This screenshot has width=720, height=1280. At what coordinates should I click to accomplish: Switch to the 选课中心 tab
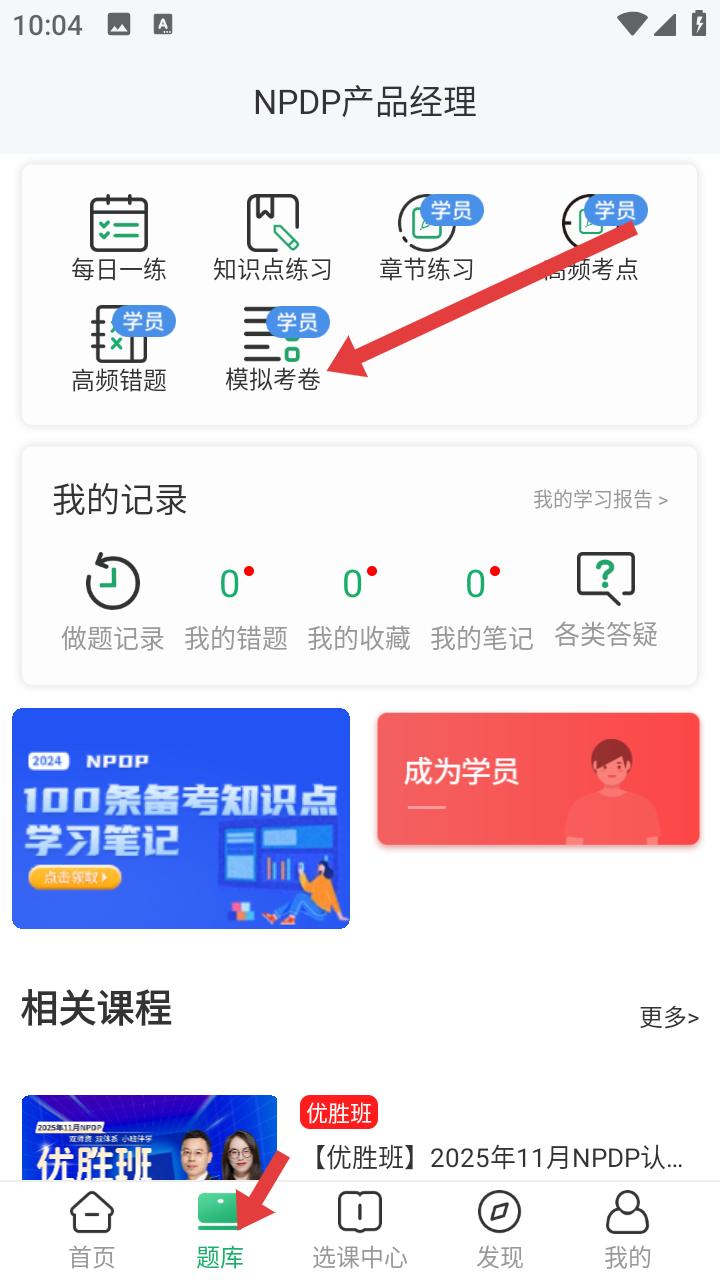pos(360,1231)
